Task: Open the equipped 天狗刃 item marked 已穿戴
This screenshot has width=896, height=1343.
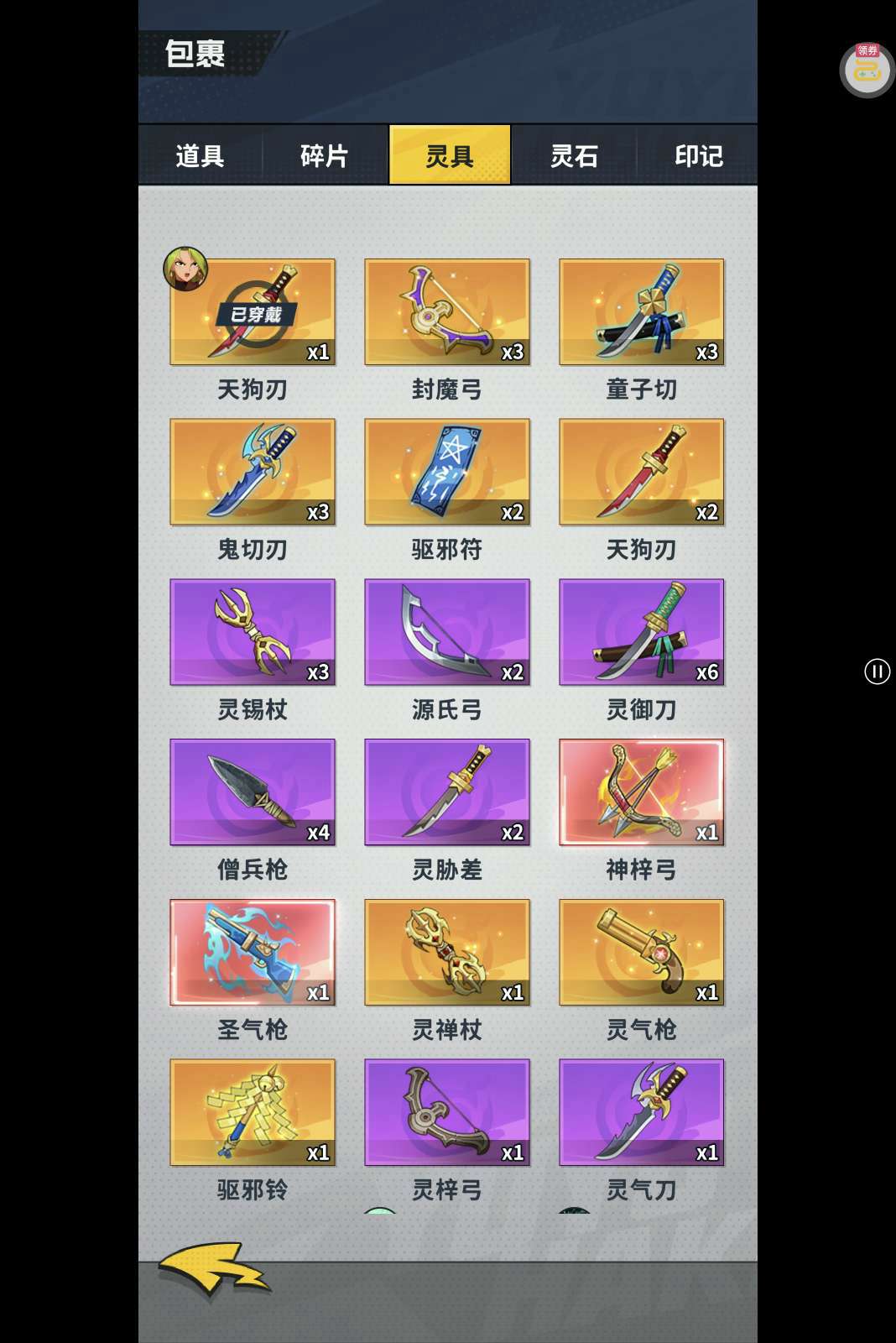Action: point(253,312)
